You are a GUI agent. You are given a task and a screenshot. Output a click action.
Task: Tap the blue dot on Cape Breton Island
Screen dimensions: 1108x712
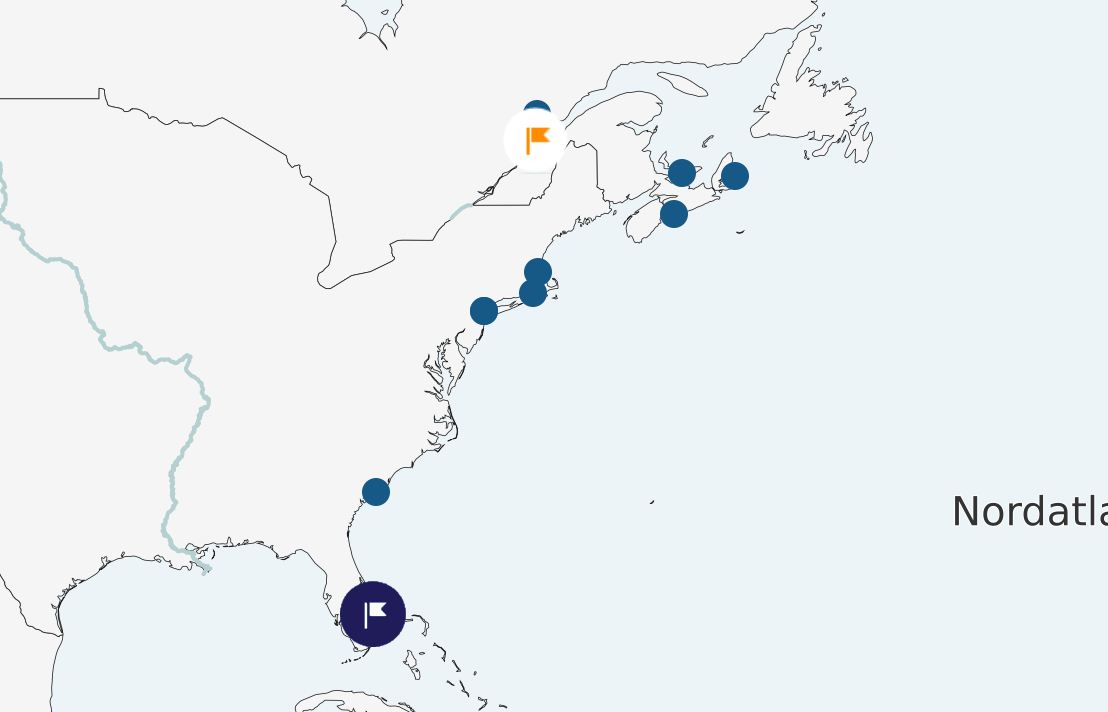[735, 176]
